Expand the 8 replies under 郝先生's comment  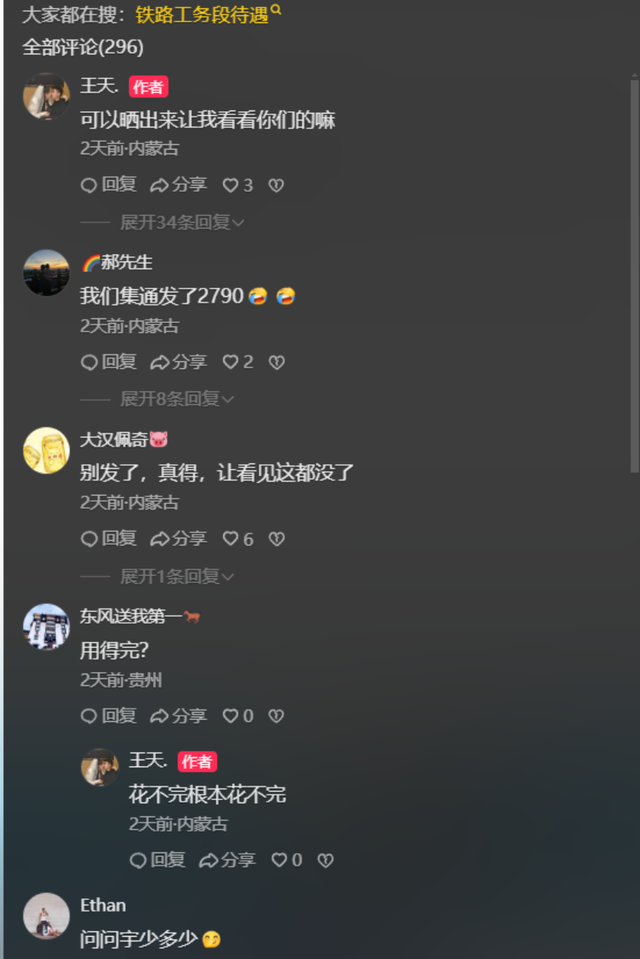(x=176, y=399)
